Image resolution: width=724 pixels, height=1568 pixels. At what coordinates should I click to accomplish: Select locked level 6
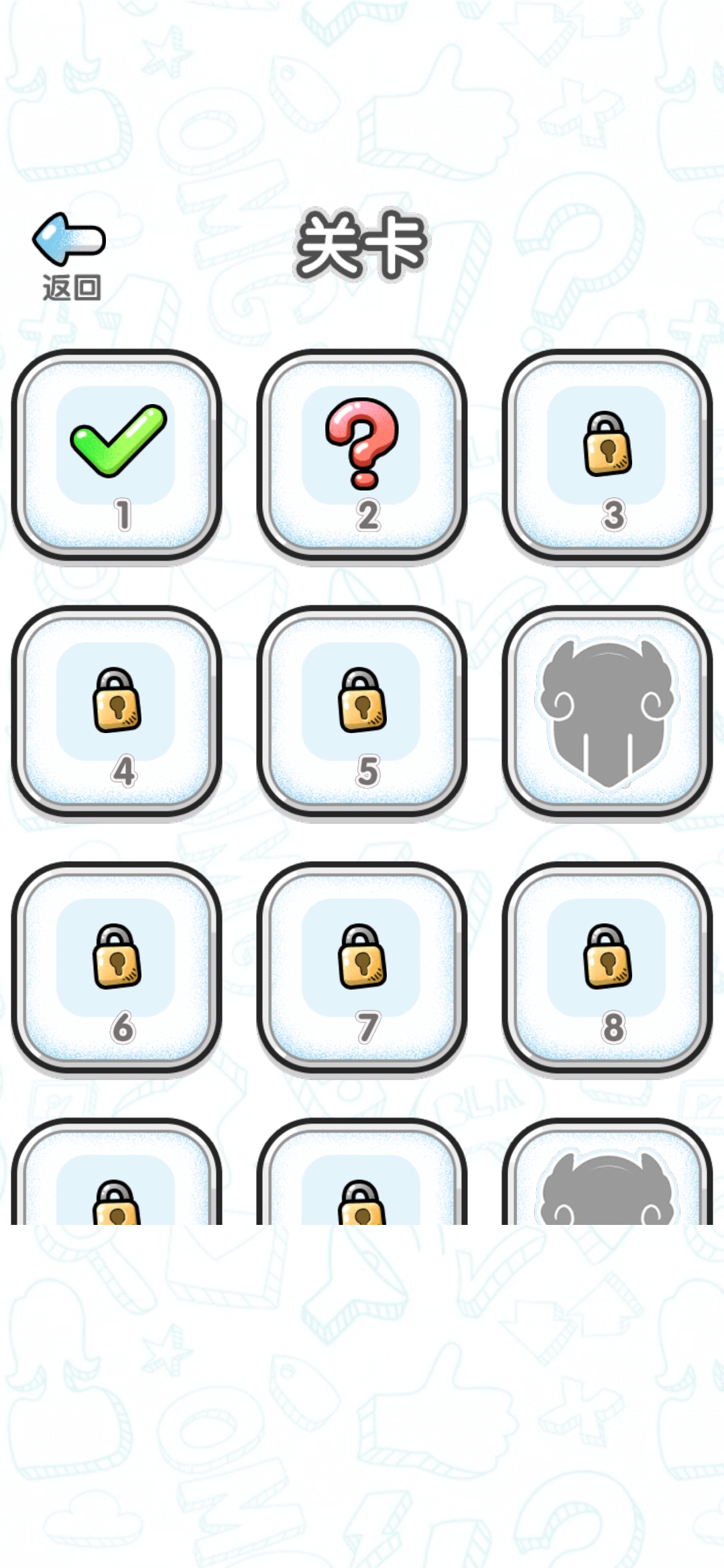pos(117,966)
